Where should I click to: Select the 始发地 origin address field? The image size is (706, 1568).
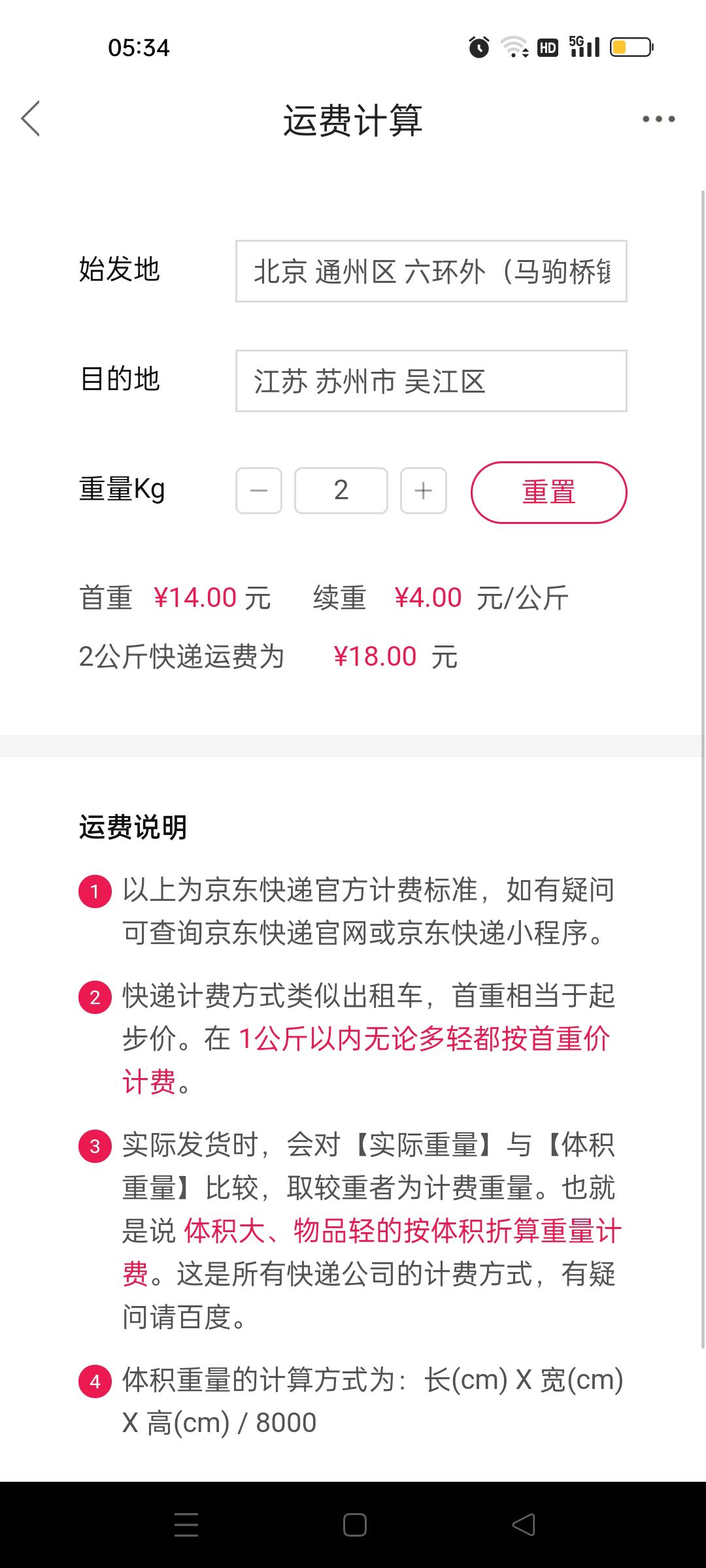tap(431, 271)
